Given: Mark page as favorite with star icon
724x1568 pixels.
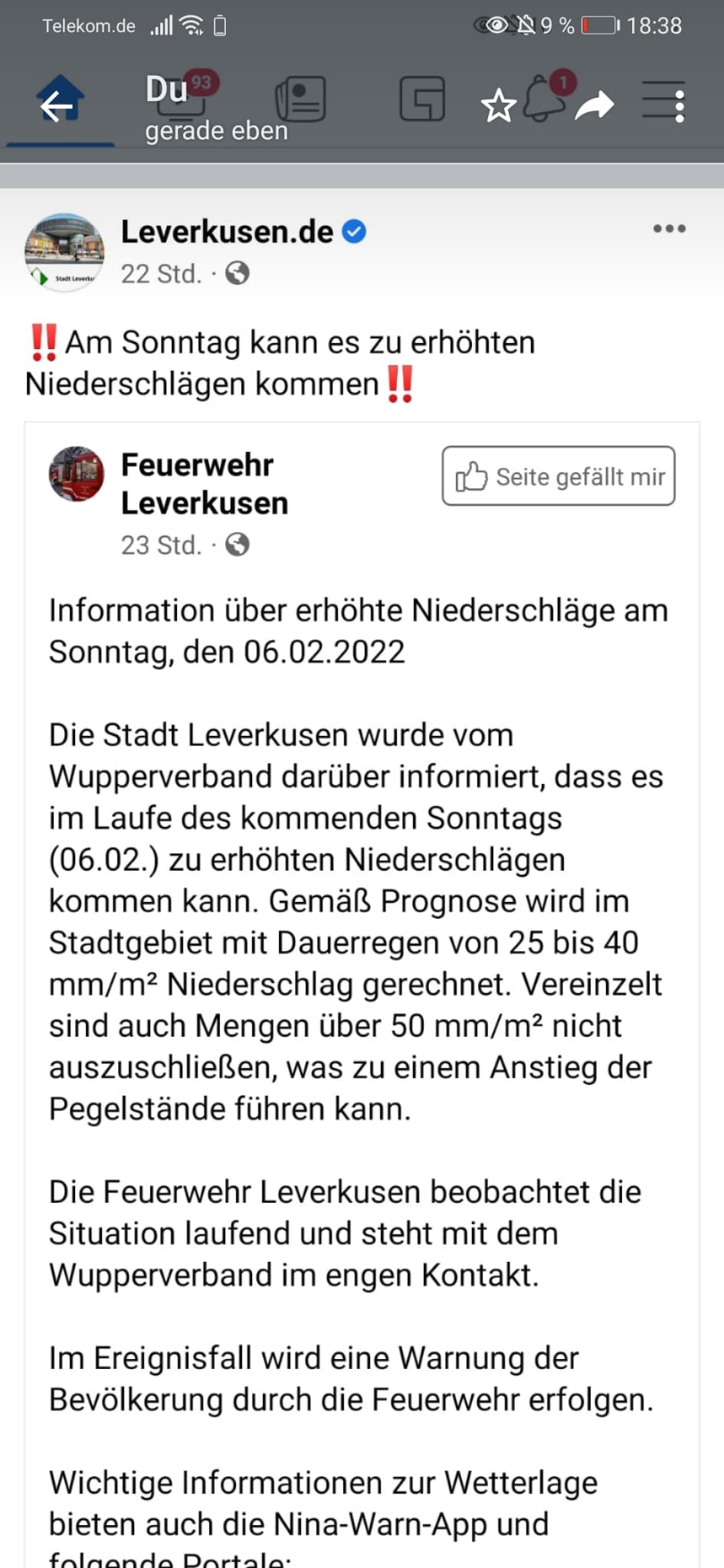Looking at the screenshot, I should [x=498, y=106].
